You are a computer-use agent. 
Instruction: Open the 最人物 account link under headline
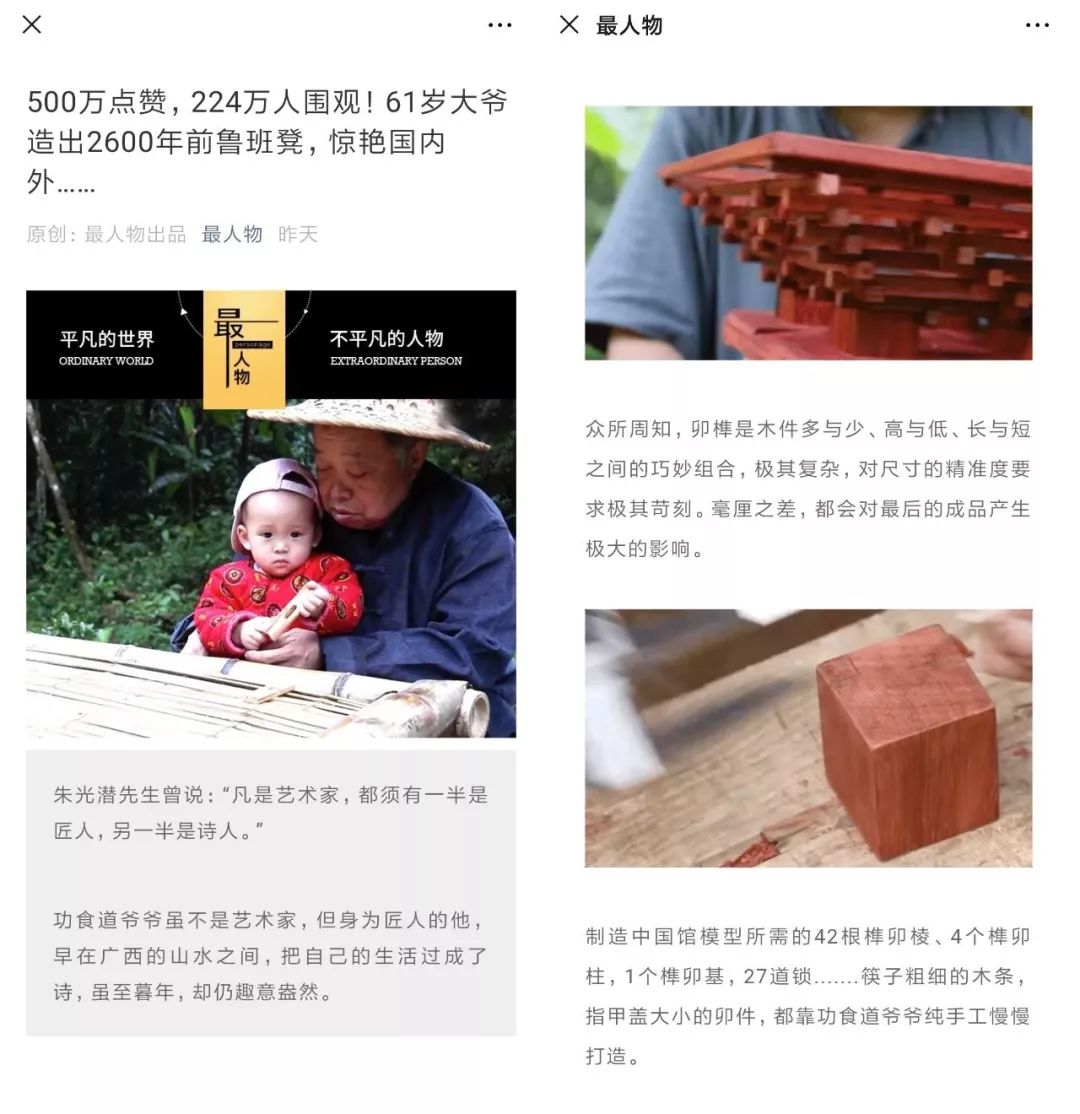point(232,234)
